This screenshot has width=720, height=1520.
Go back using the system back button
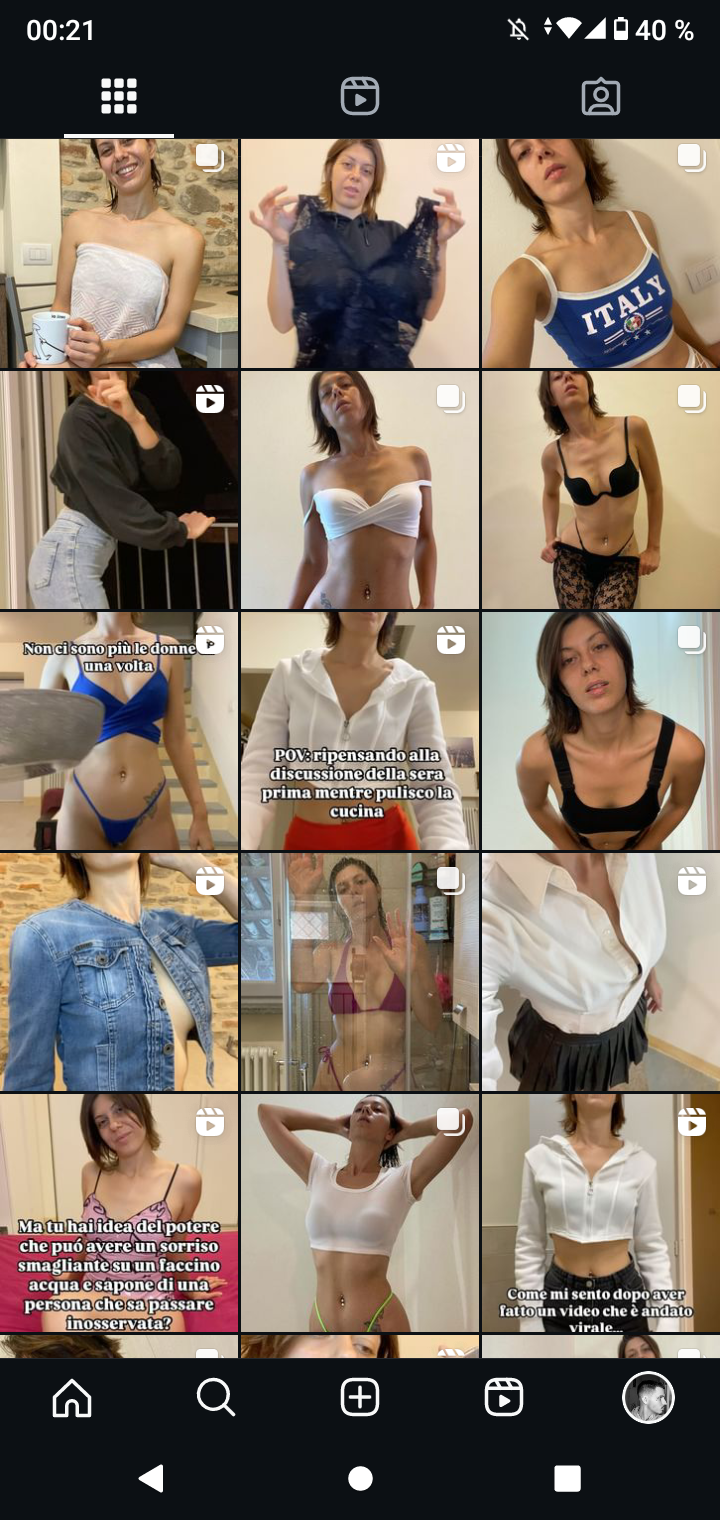coord(152,1478)
